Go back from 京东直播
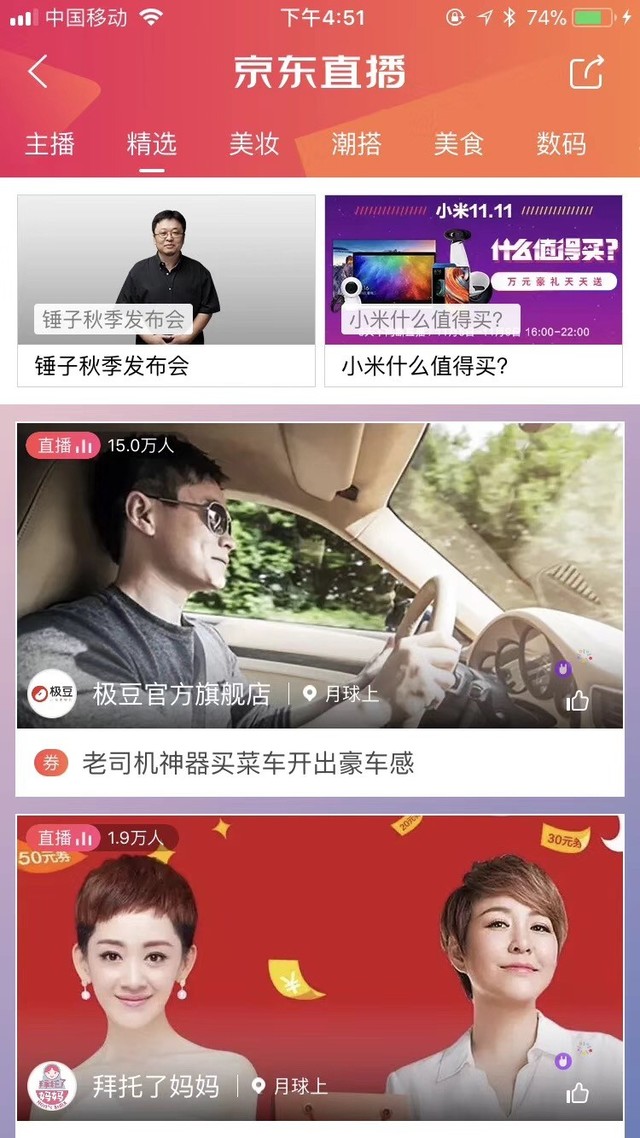This screenshot has height=1138, width=640. pyautogui.click(x=38, y=72)
